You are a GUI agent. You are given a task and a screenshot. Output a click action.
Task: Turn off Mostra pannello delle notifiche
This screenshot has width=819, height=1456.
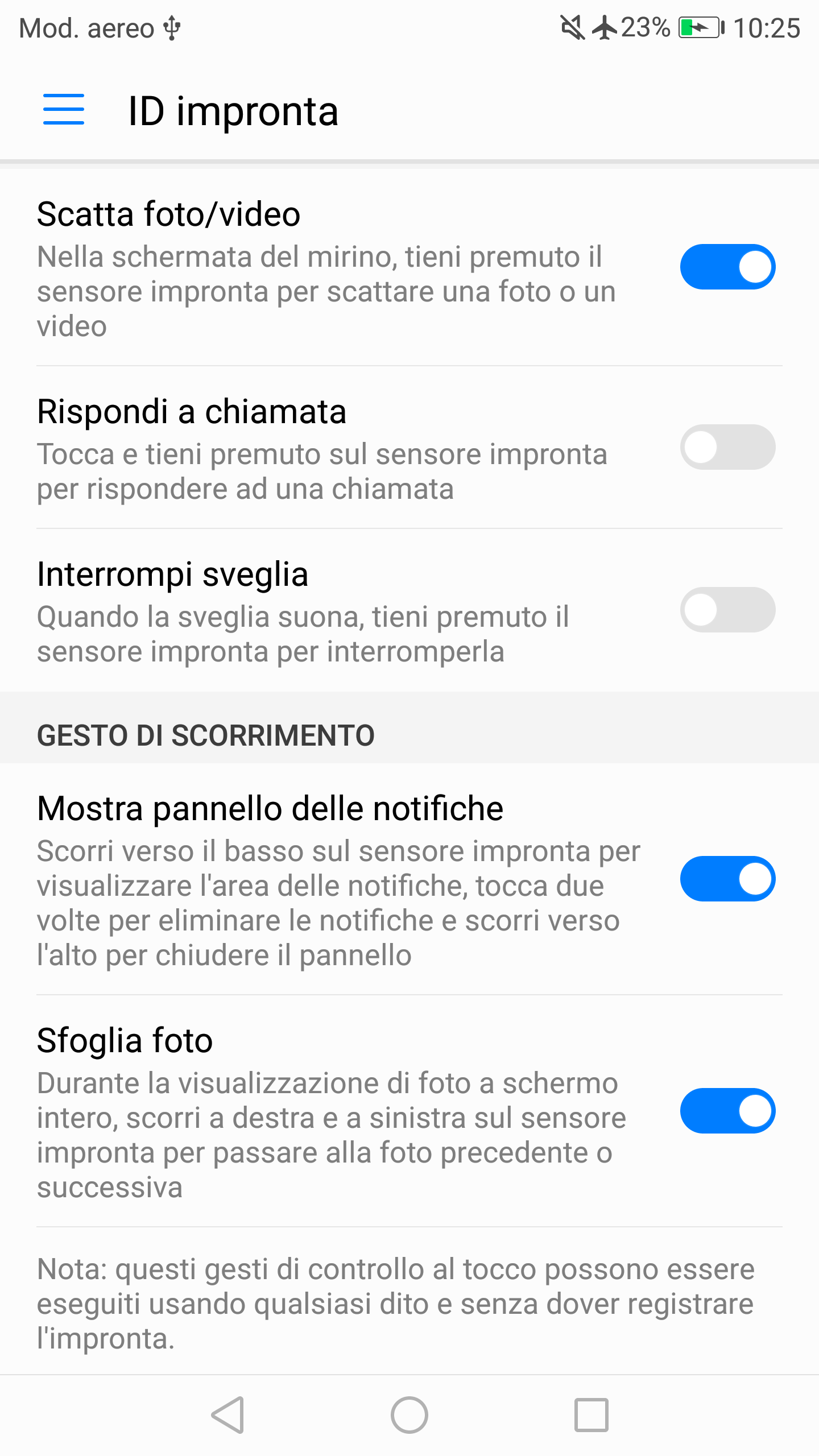[727, 879]
